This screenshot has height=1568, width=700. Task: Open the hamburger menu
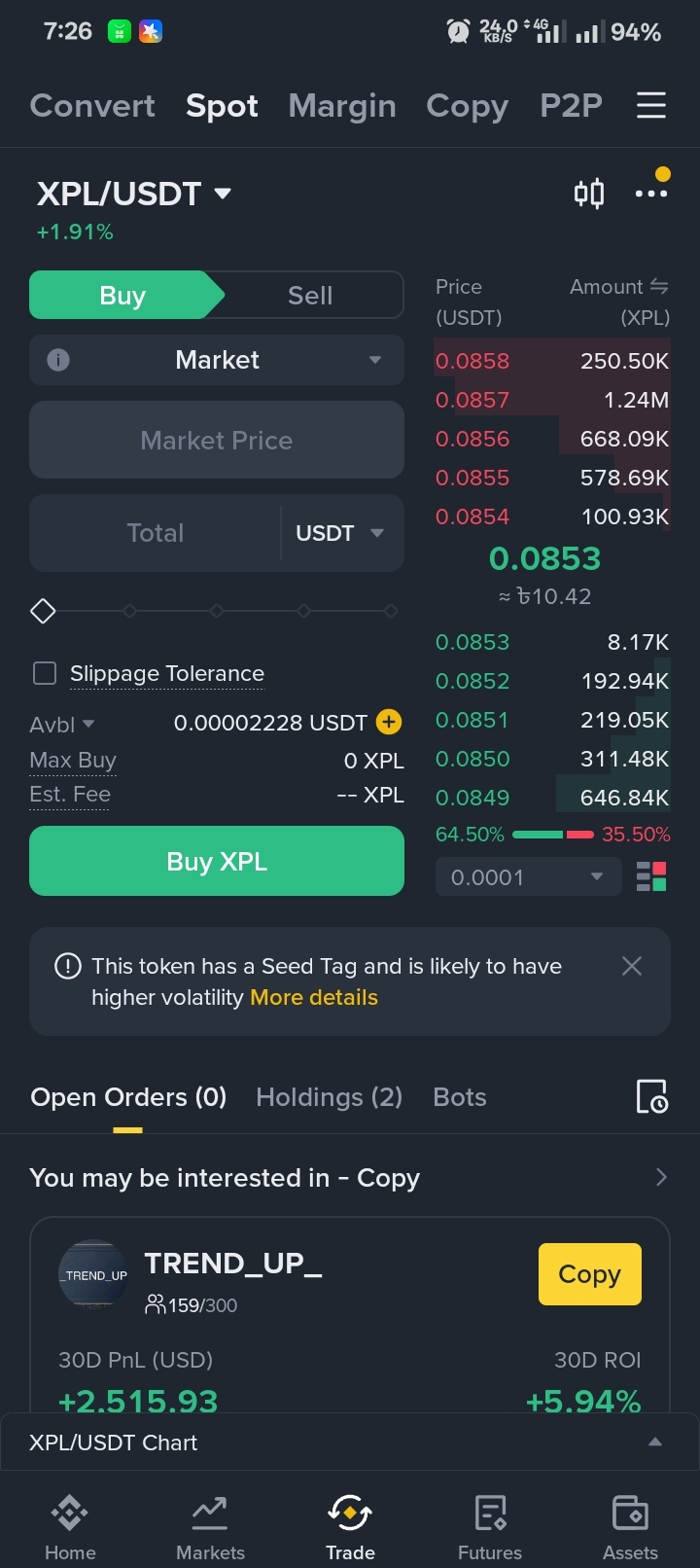tap(650, 105)
